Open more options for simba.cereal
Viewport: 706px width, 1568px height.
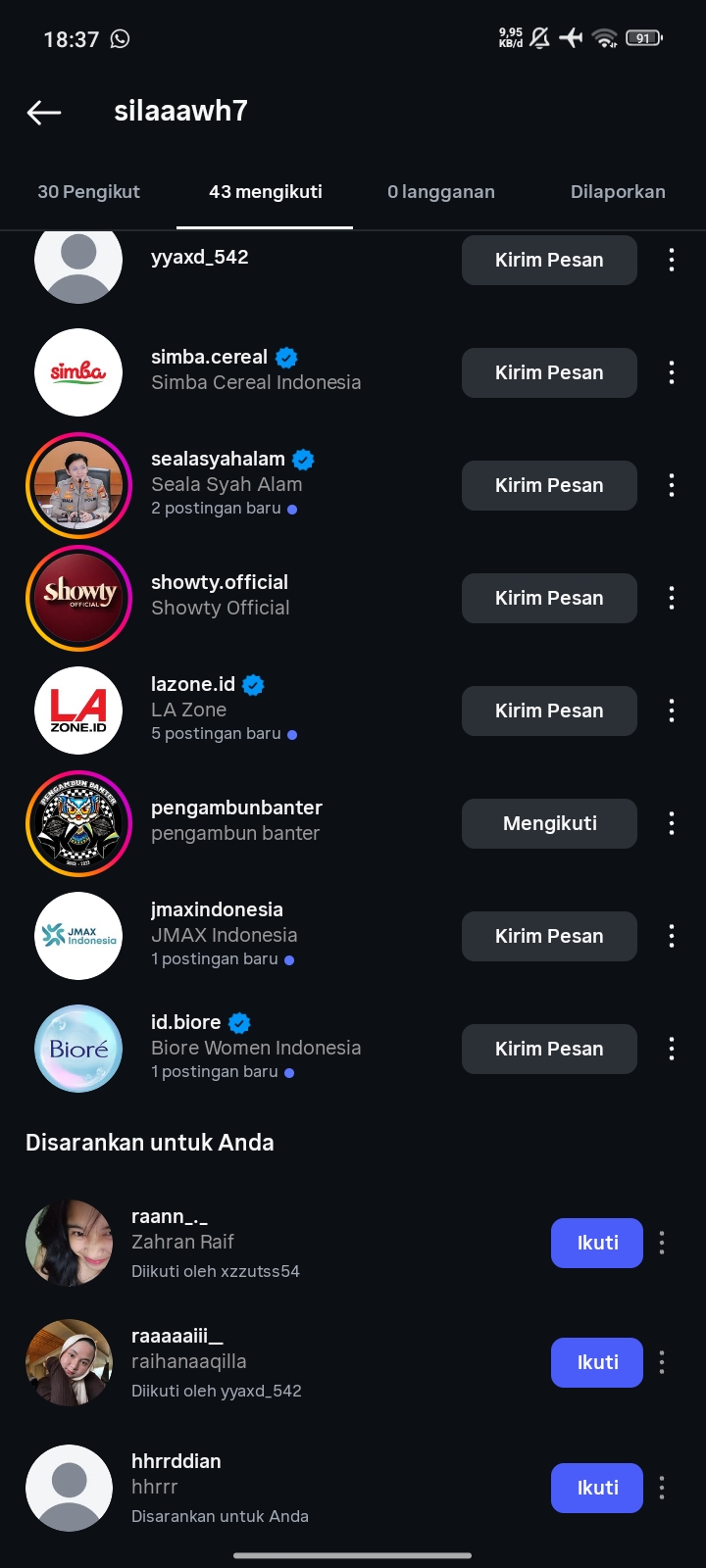(672, 372)
